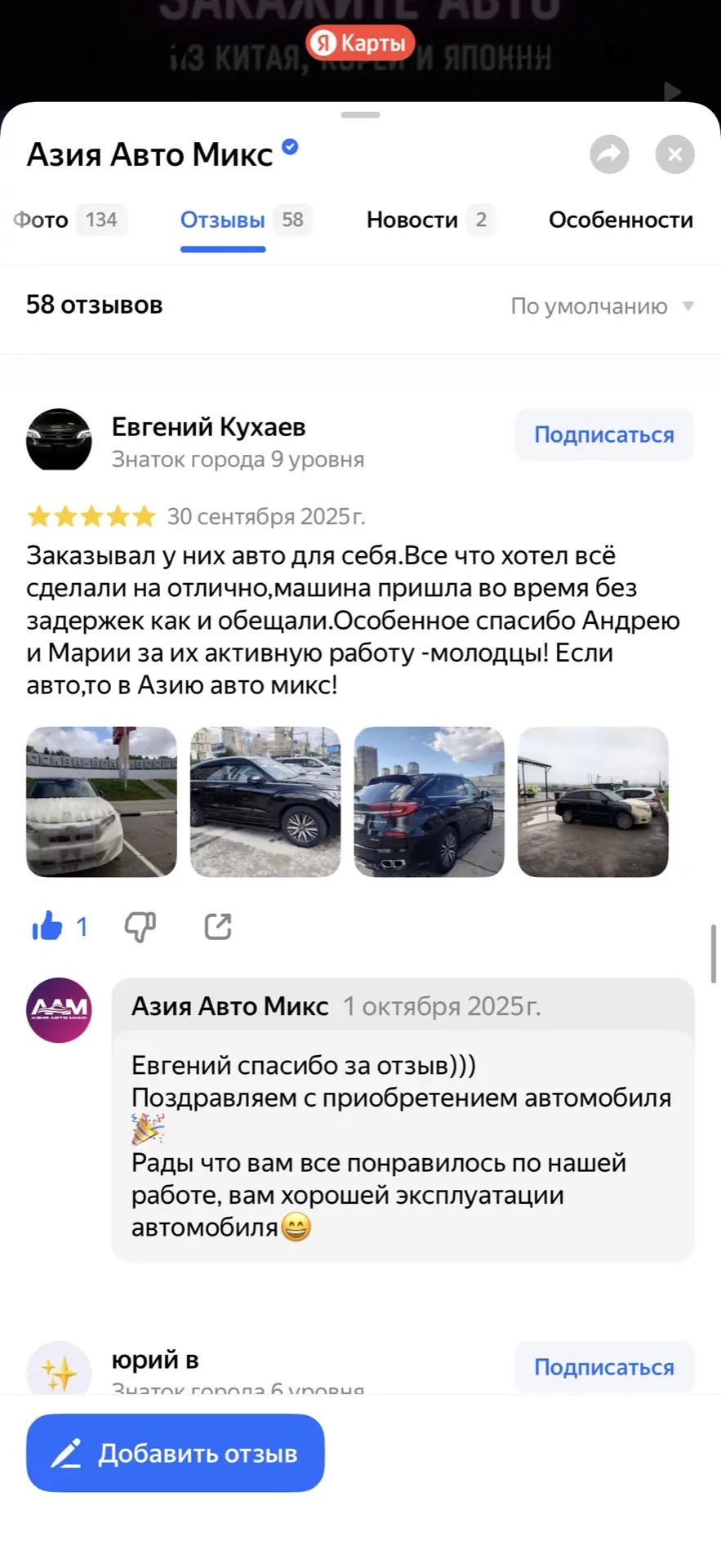This screenshot has width=721, height=1568.
Task: Tap Добавить отзыв to write a review
Action: click(175, 1453)
